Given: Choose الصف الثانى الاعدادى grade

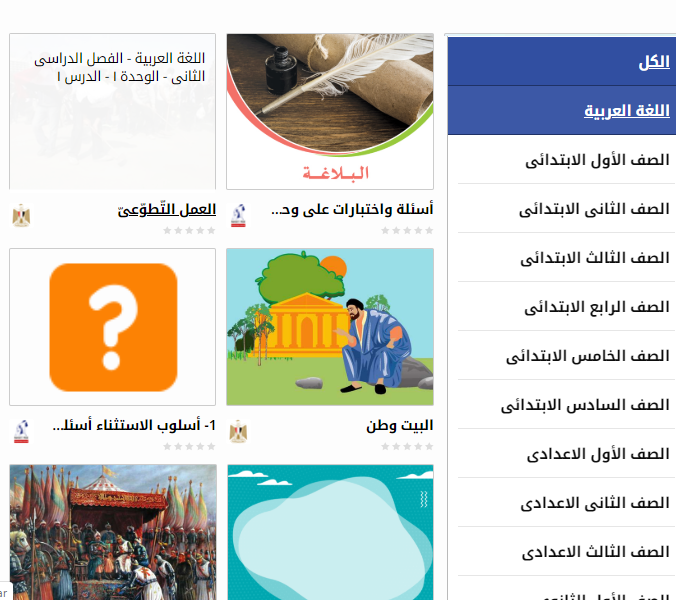Looking at the screenshot, I should (595, 503).
